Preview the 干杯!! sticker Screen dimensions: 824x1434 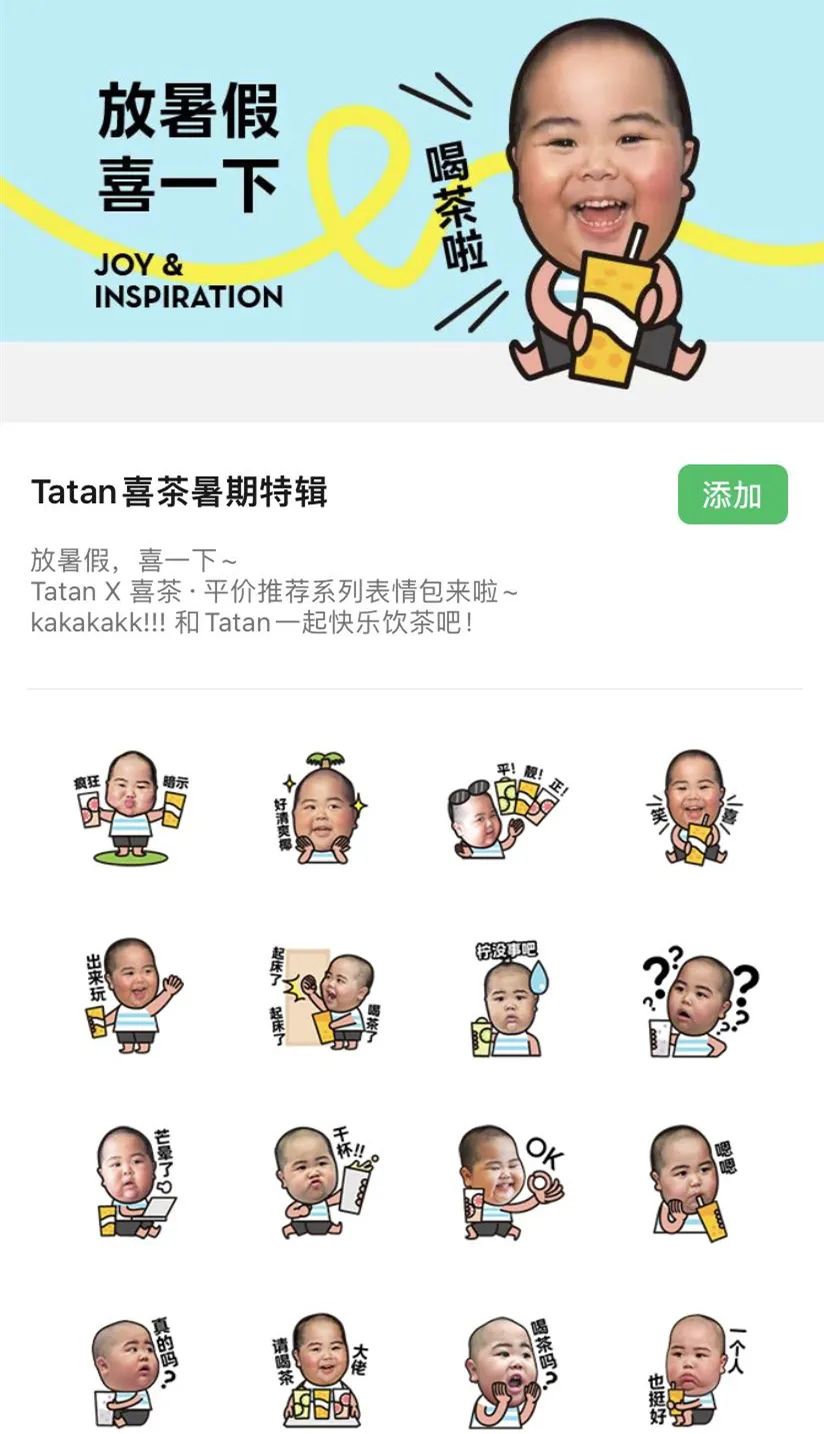coord(320,1182)
